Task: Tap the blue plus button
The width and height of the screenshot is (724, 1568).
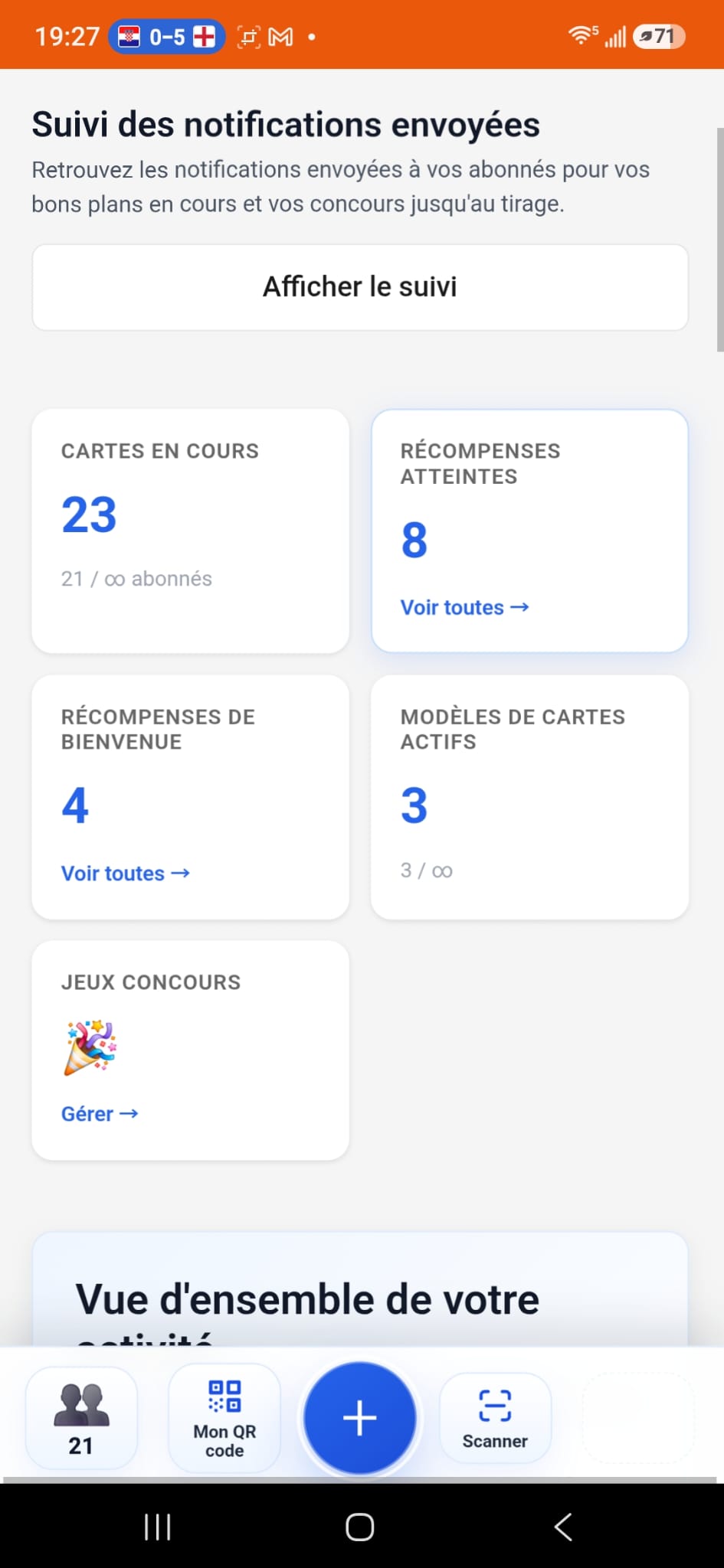Action: (x=360, y=1418)
